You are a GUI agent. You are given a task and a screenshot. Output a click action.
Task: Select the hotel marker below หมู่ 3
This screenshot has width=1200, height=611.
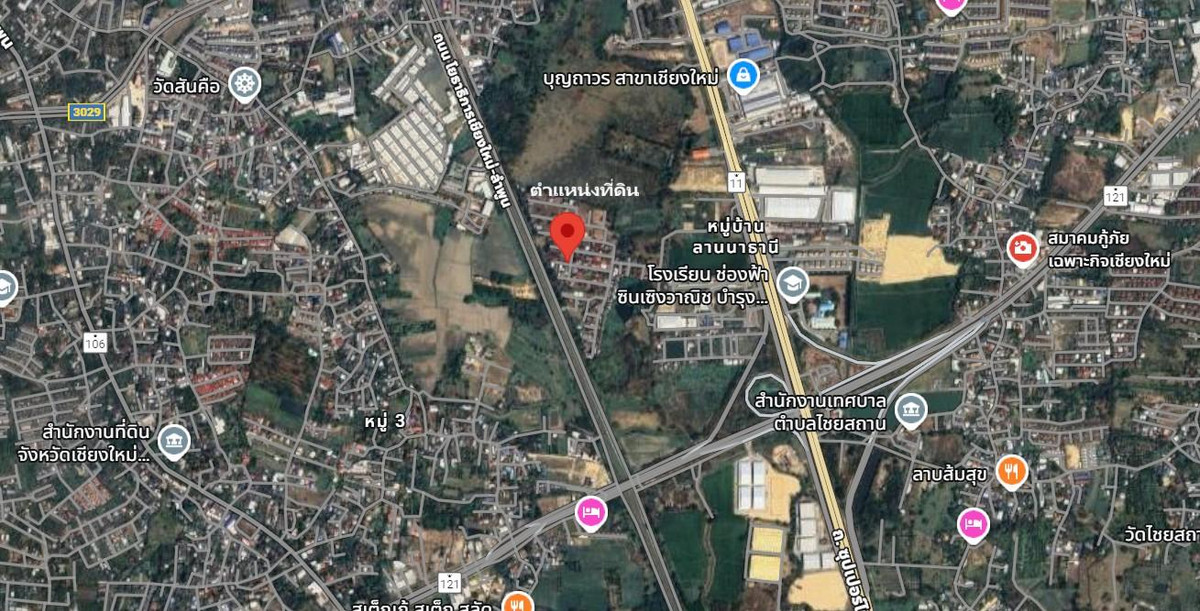[591, 513]
